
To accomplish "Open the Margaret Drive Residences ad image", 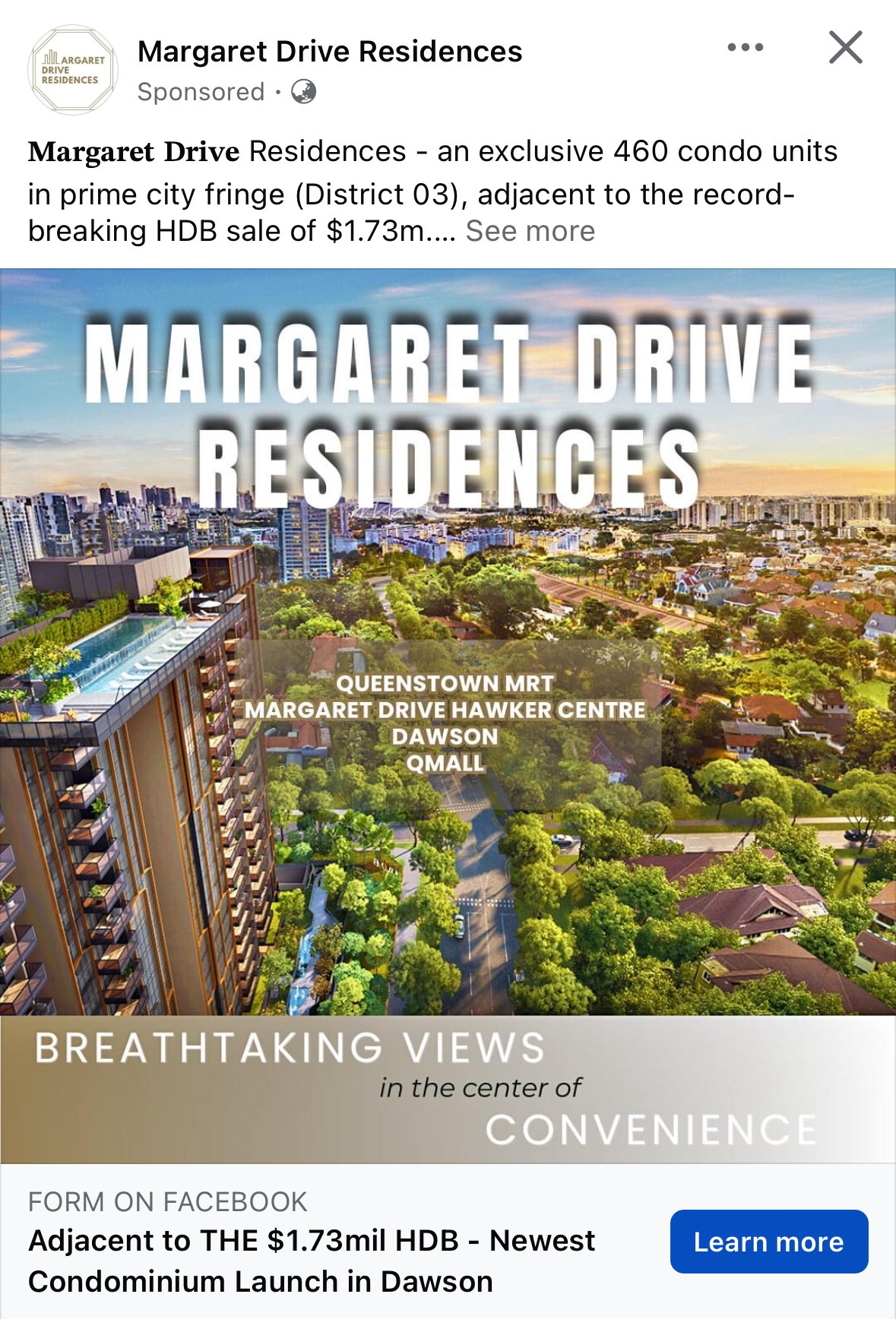I will coord(448,714).
